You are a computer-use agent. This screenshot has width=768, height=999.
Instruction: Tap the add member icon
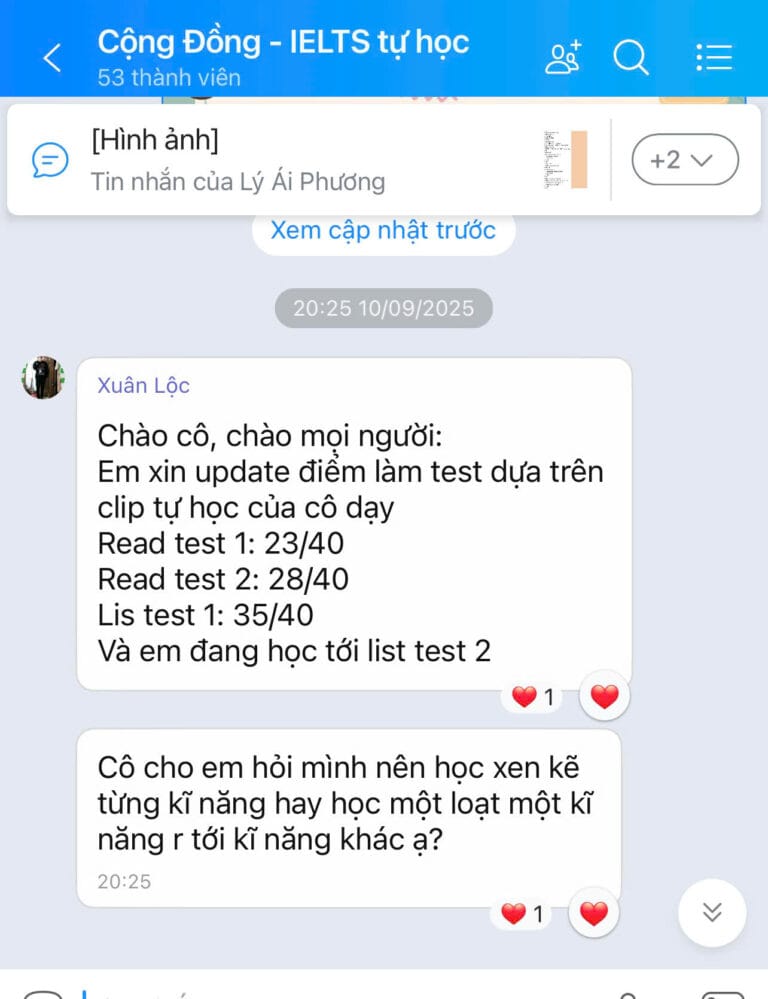[563, 58]
